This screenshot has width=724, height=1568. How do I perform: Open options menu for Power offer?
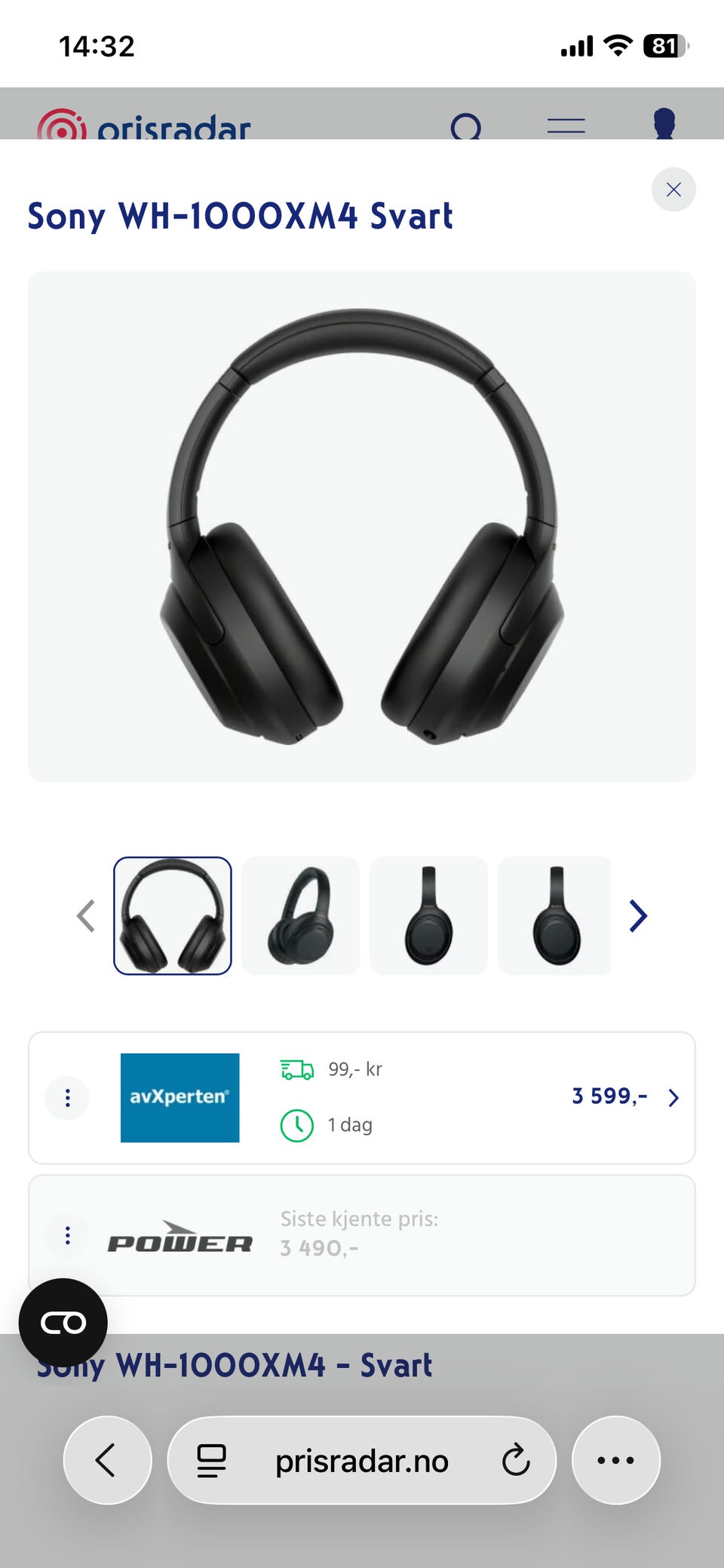point(67,1235)
